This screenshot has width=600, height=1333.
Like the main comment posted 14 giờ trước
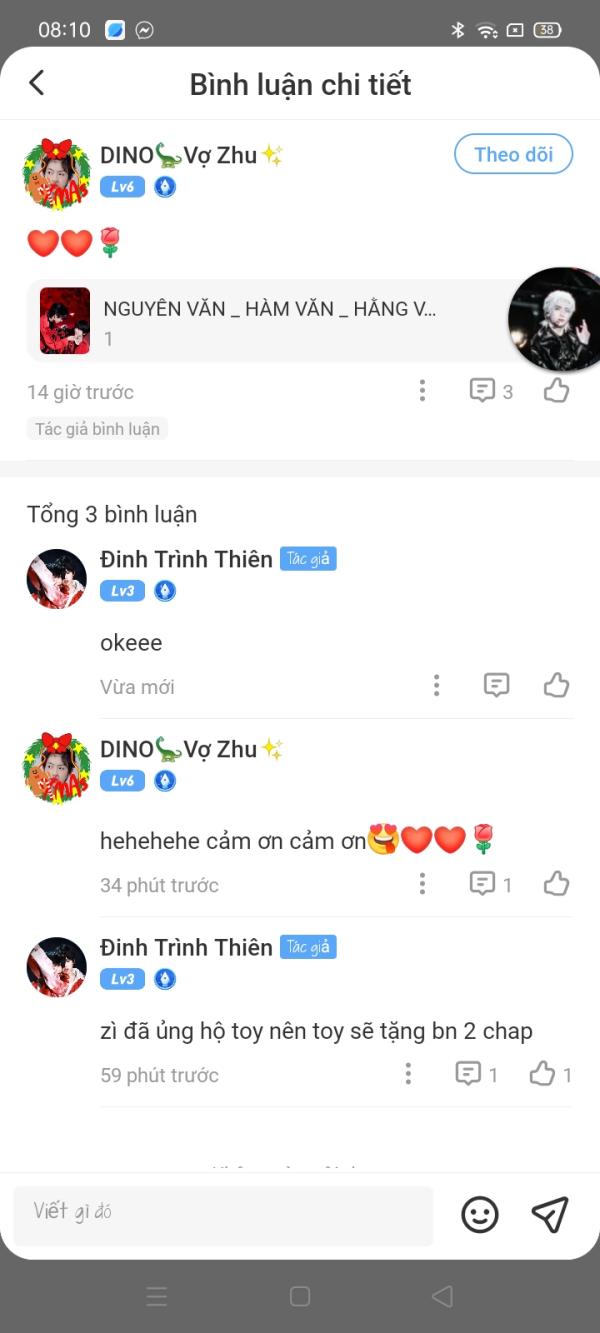557,391
